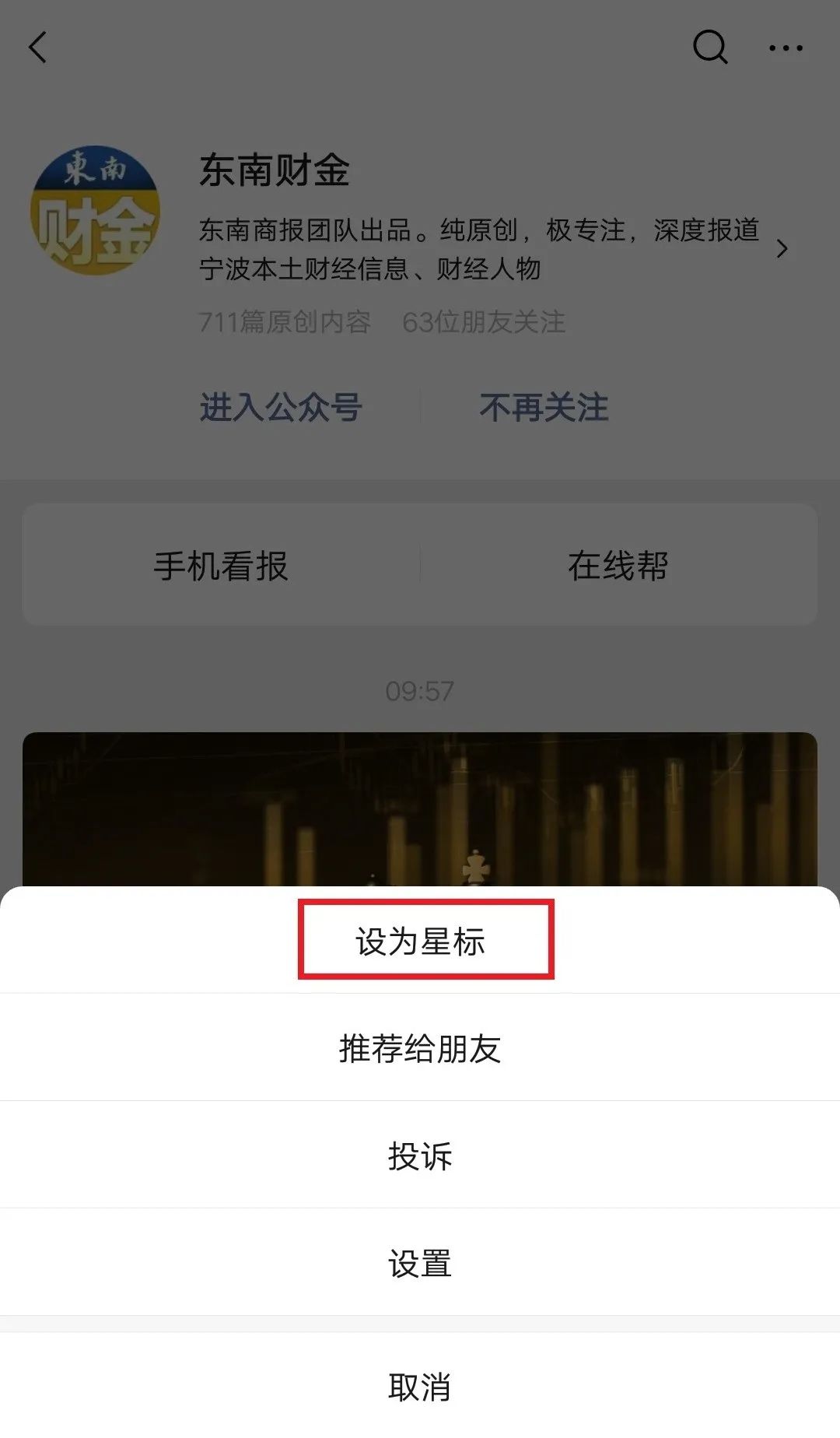840x1438 pixels.
Task: Tap the 09:57 timestamp
Action: pos(420,688)
